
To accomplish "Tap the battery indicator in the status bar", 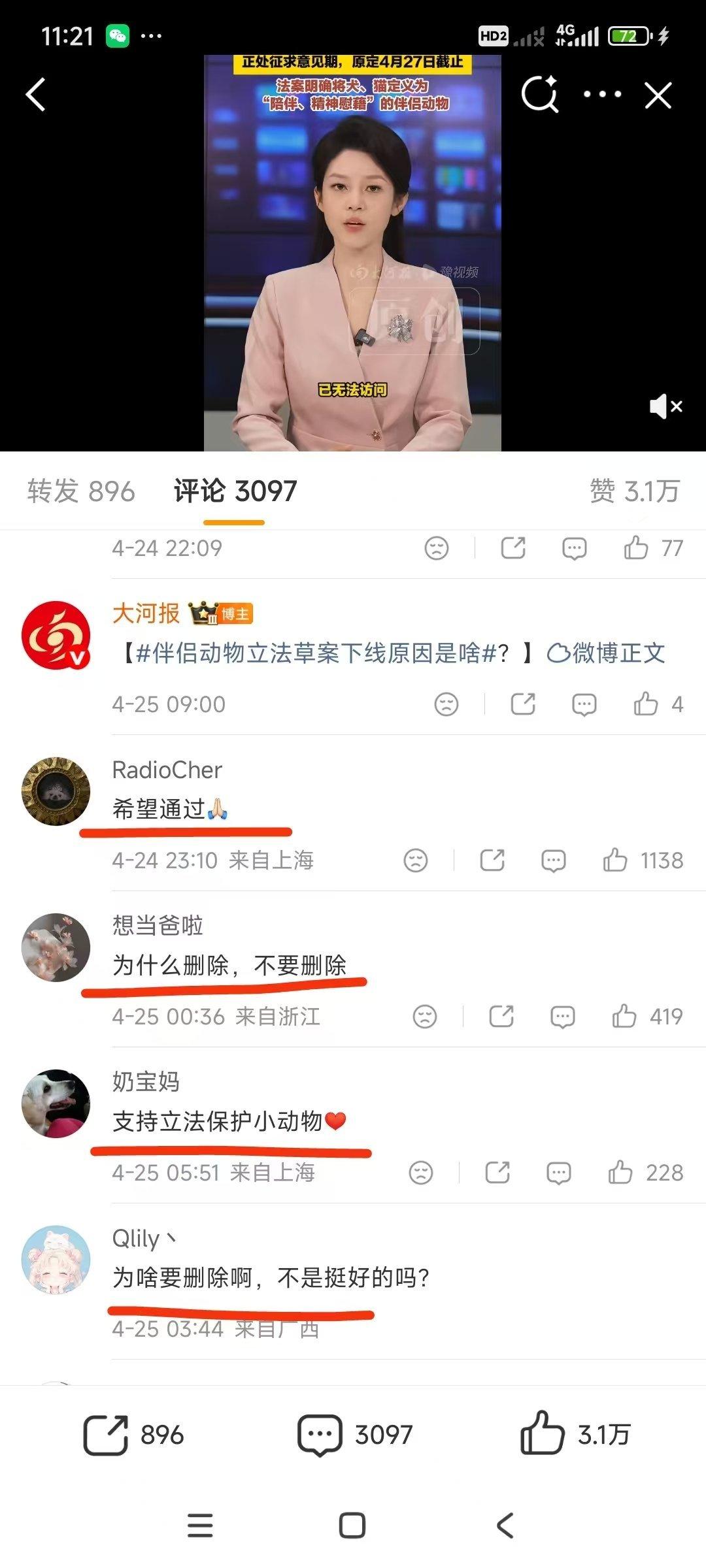I will 629,37.
